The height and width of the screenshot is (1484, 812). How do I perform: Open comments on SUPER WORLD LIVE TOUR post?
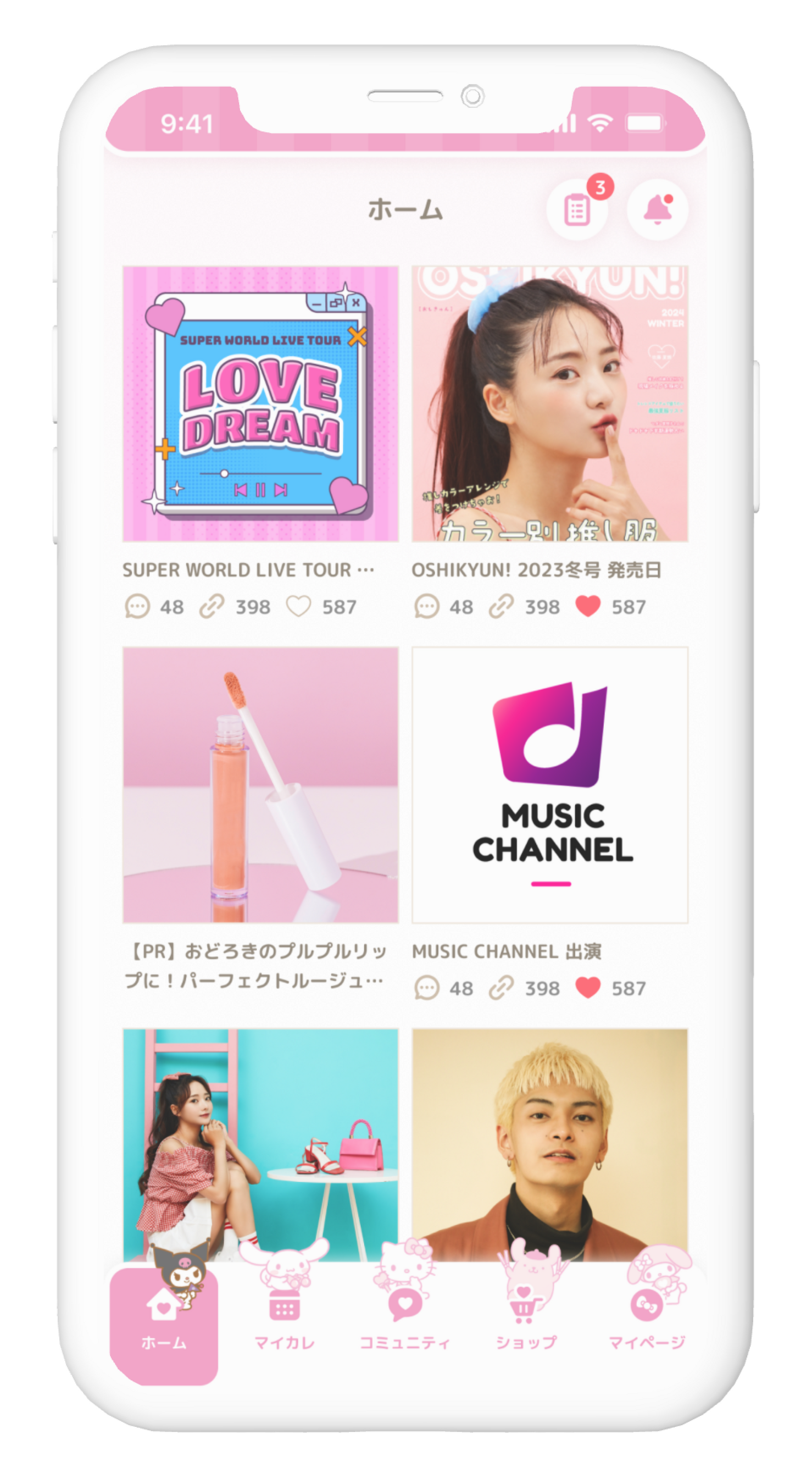pos(138,607)
